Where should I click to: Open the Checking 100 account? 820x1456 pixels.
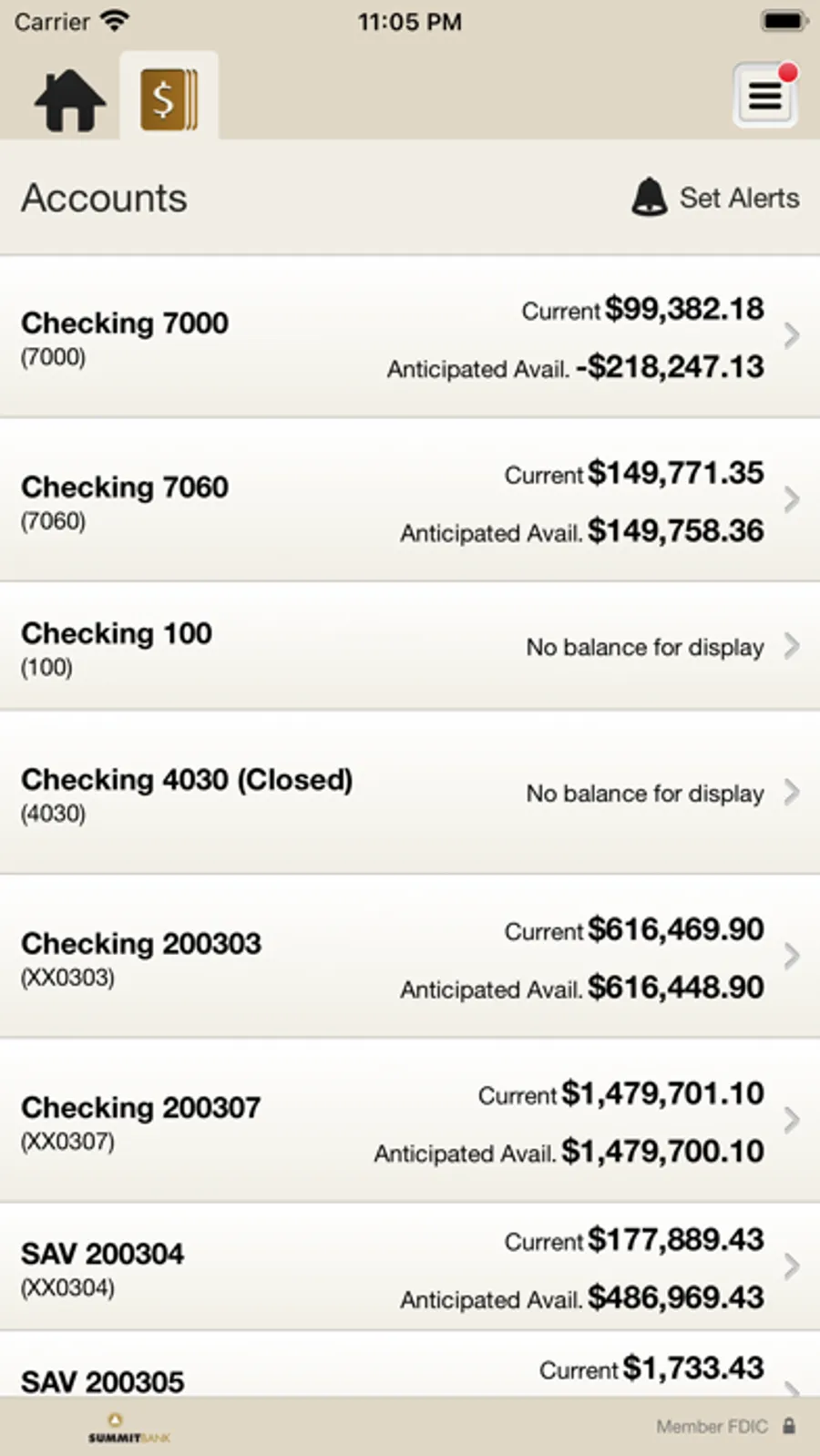pos(410,647)
